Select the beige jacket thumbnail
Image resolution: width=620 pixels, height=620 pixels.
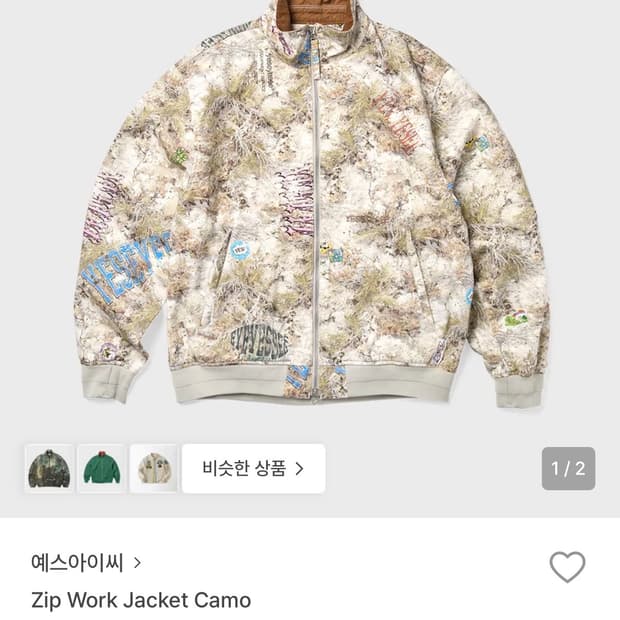pos(153,468)
